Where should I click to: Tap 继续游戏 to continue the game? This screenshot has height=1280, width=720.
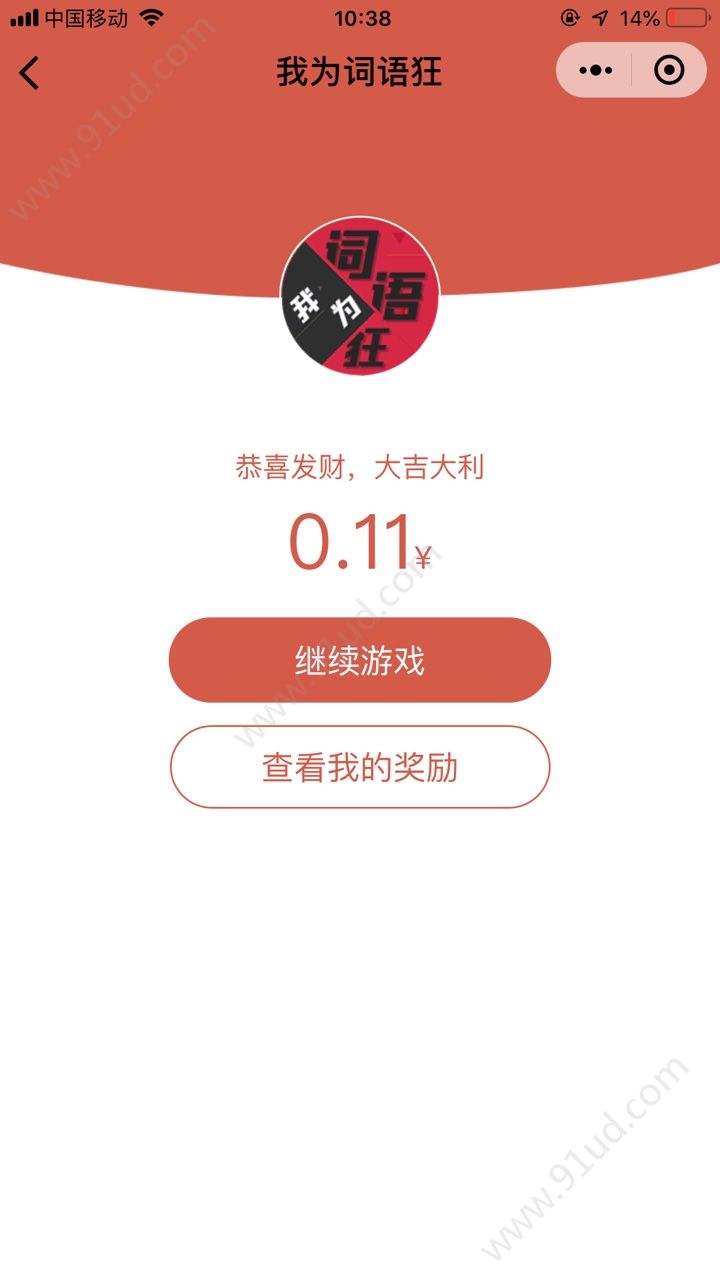(x=360, y=660)
